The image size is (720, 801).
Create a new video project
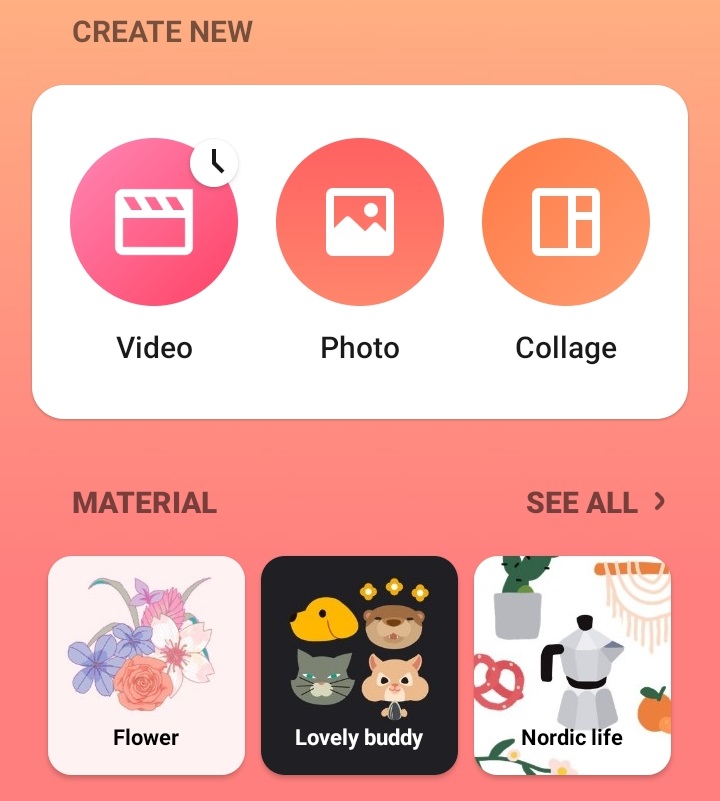(x=153, y=222)
